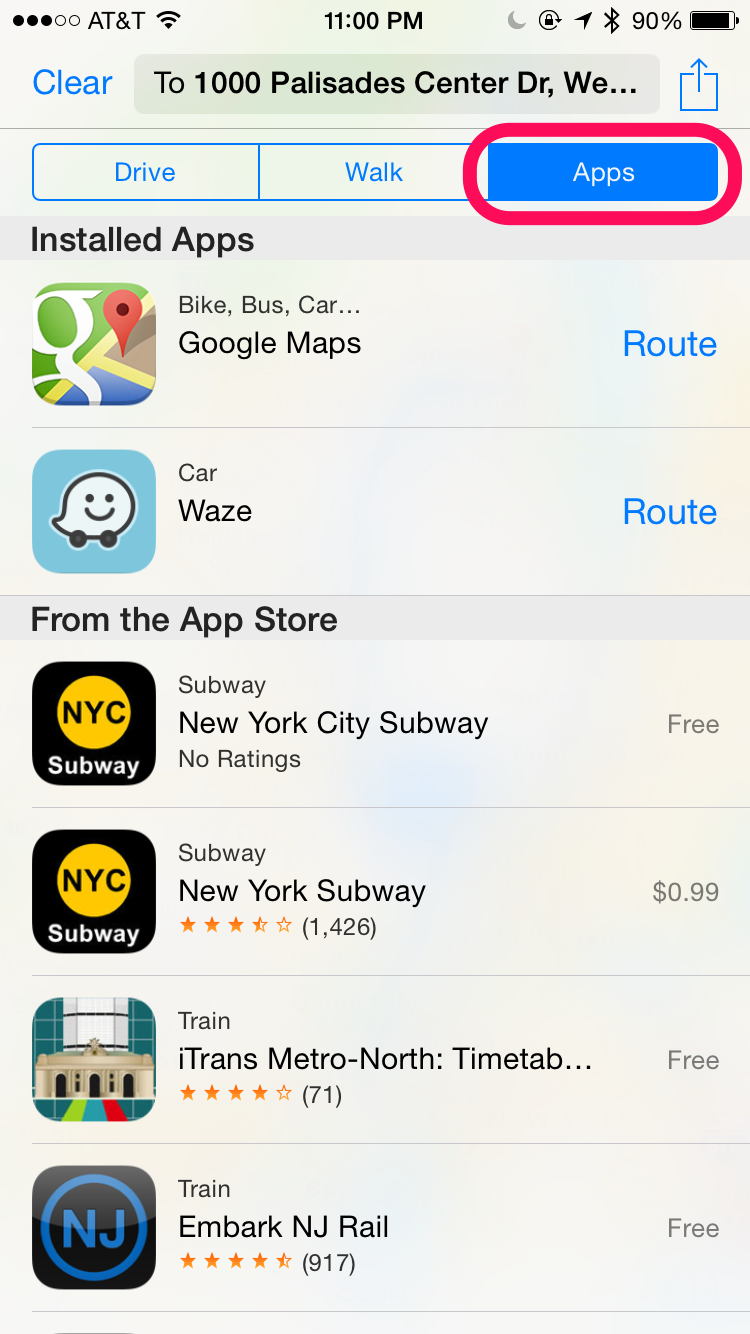This screenshot has height=1334, width=750.
Task: Switch to the Drive tab
Action: coord(146,172)
